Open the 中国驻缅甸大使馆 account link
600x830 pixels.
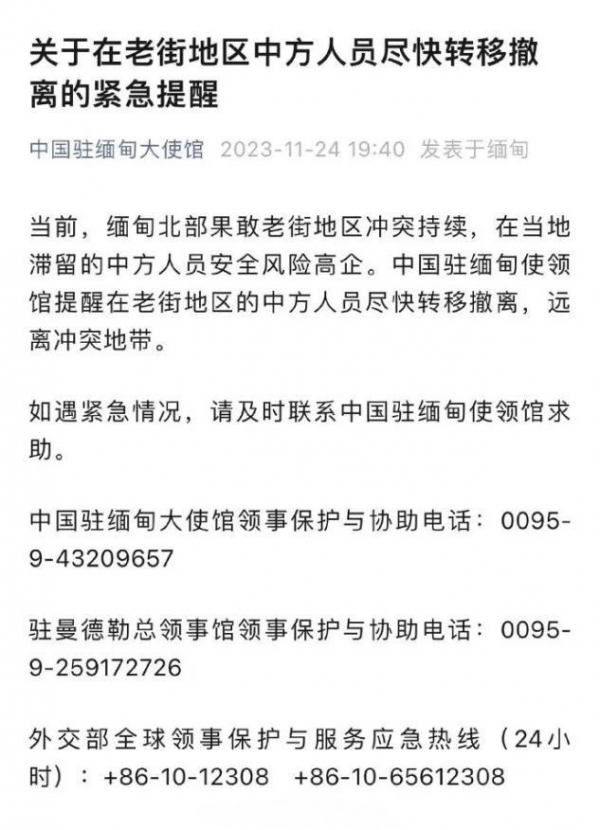tap(116, 151)
